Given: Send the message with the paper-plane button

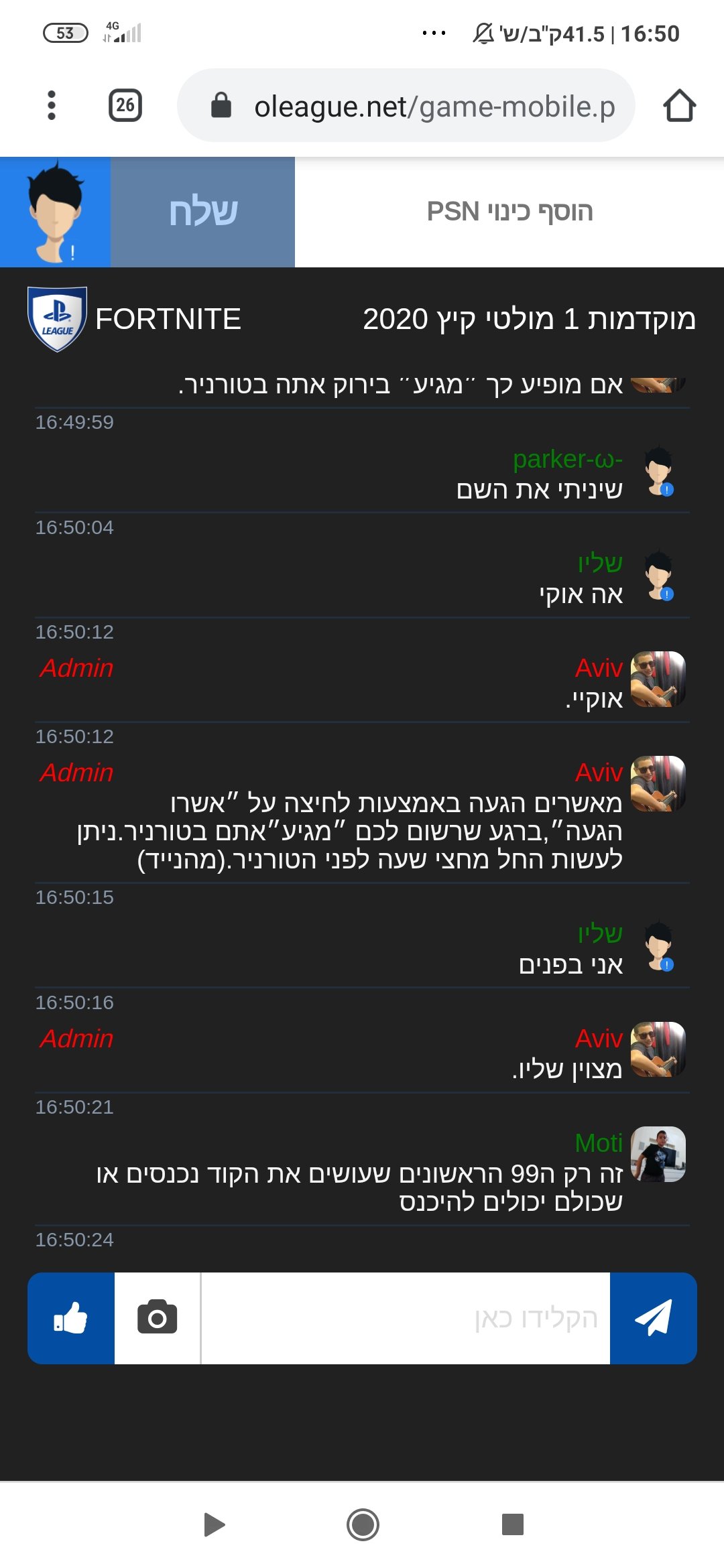Looking at the screenshot, I should point(654,1318).
